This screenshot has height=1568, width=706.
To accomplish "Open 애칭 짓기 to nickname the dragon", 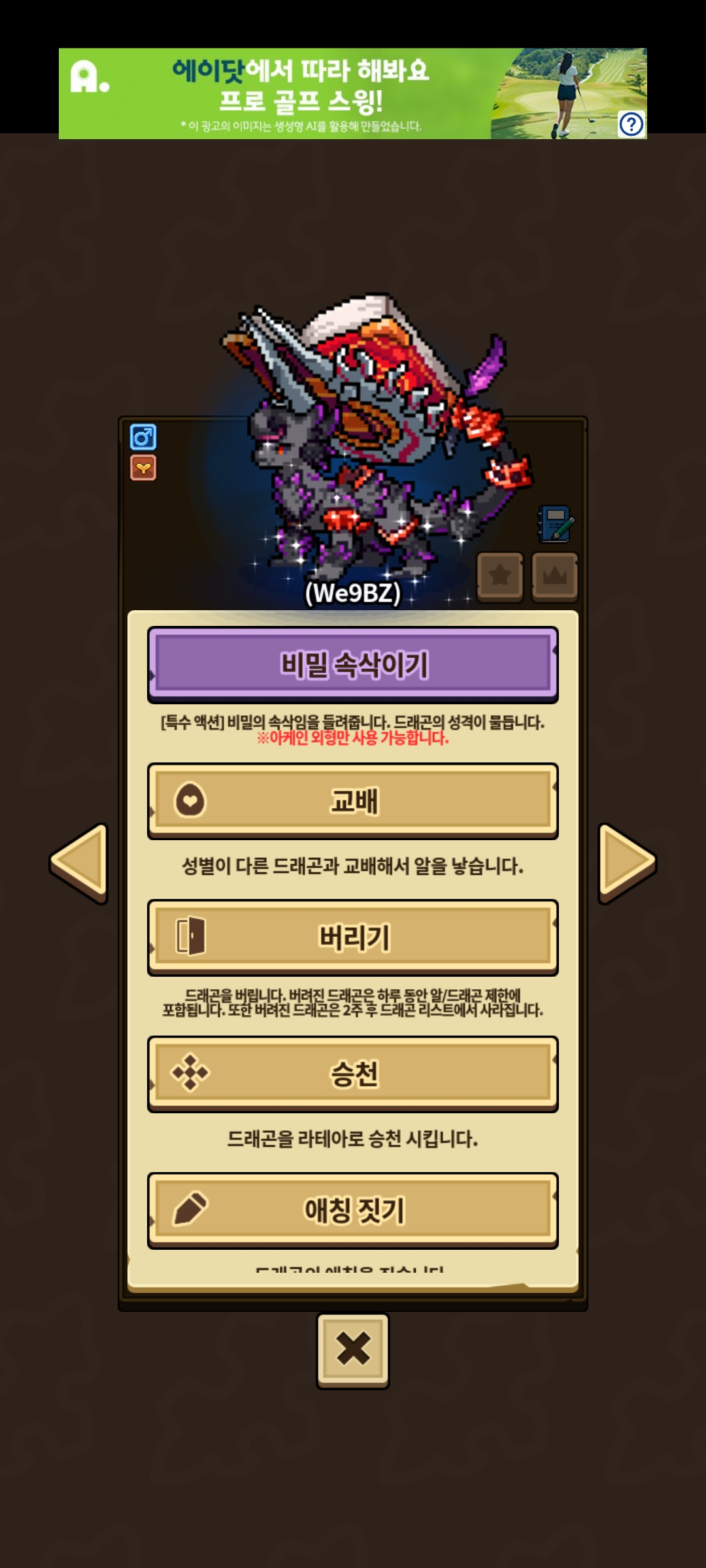I will pos(353,1211).
